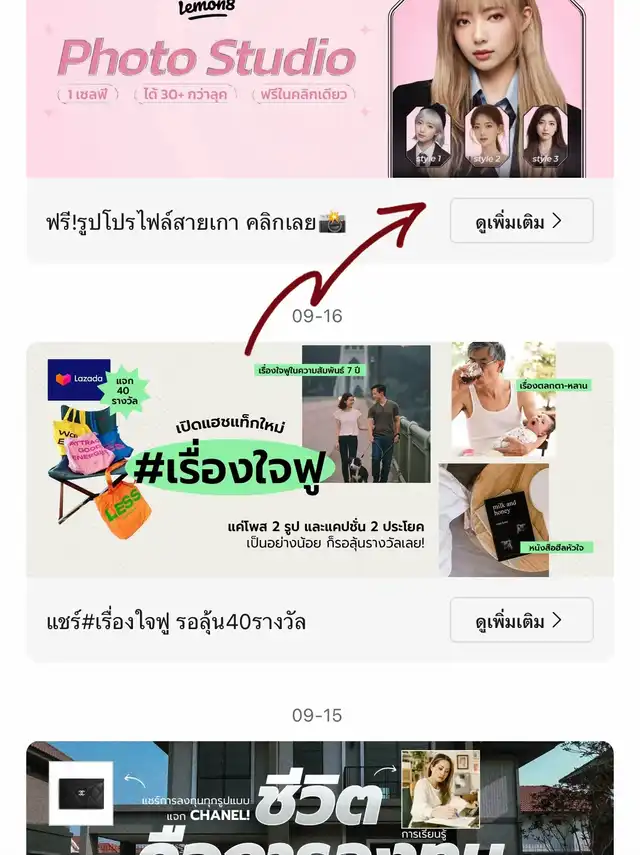Open the #เรื่องใจฟู Lazada campaign banner

coord(319,460)
